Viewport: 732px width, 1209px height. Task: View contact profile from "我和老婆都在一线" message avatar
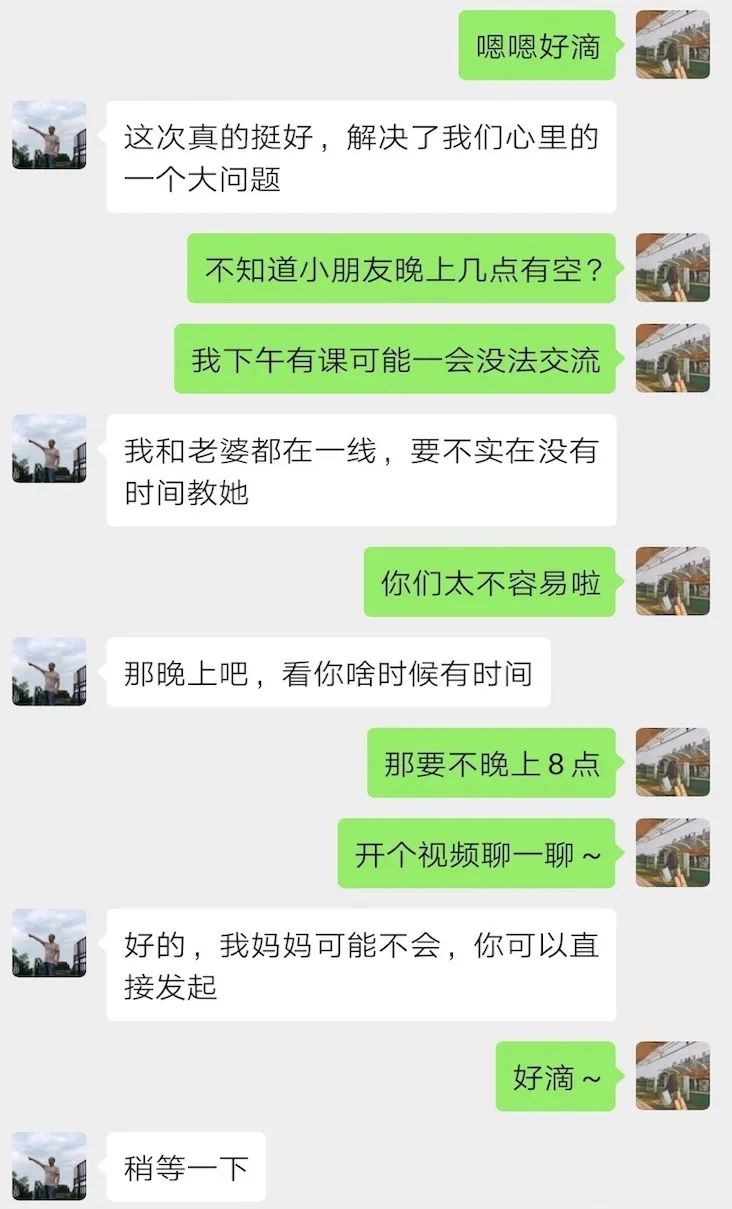(x=49, y=449)
